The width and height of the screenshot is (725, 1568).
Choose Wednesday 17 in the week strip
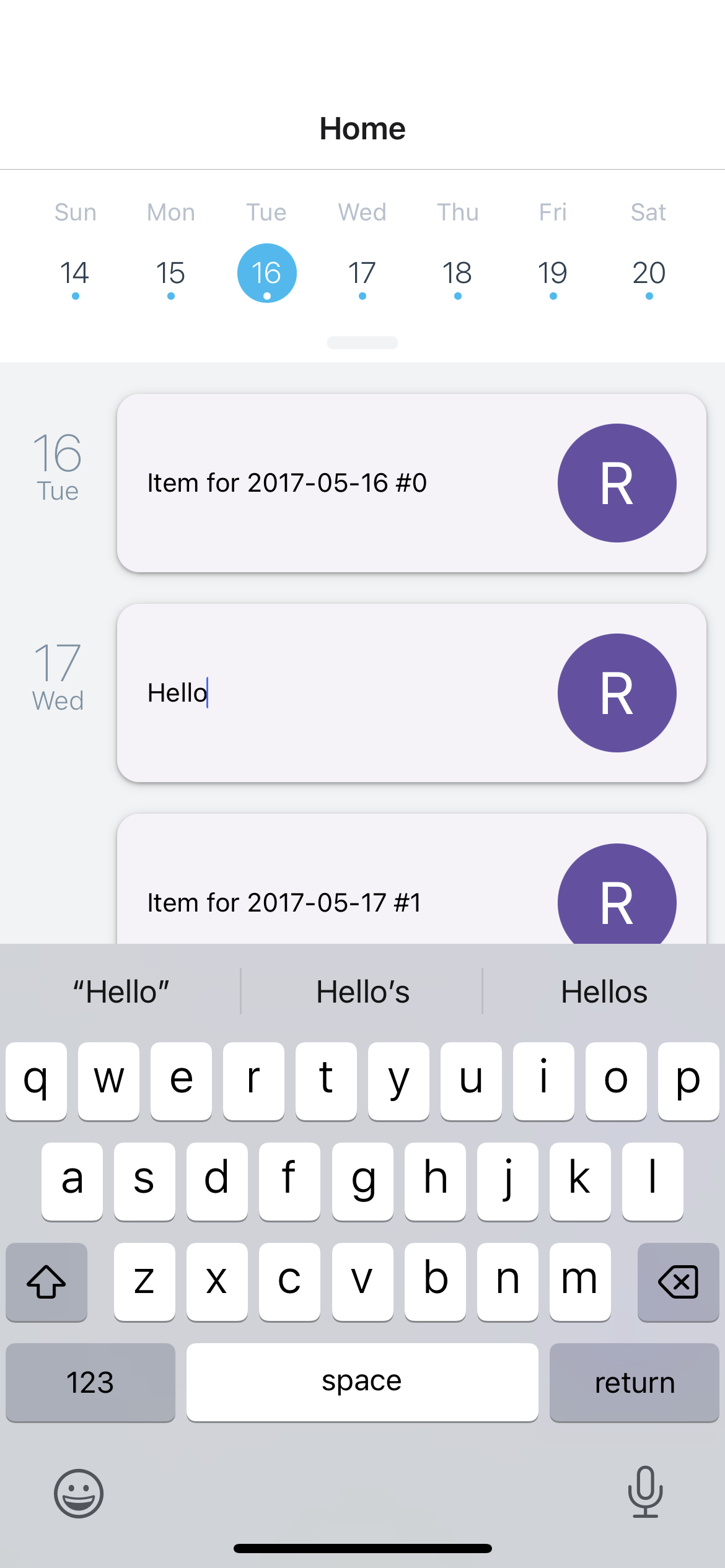tap(362, 273)
